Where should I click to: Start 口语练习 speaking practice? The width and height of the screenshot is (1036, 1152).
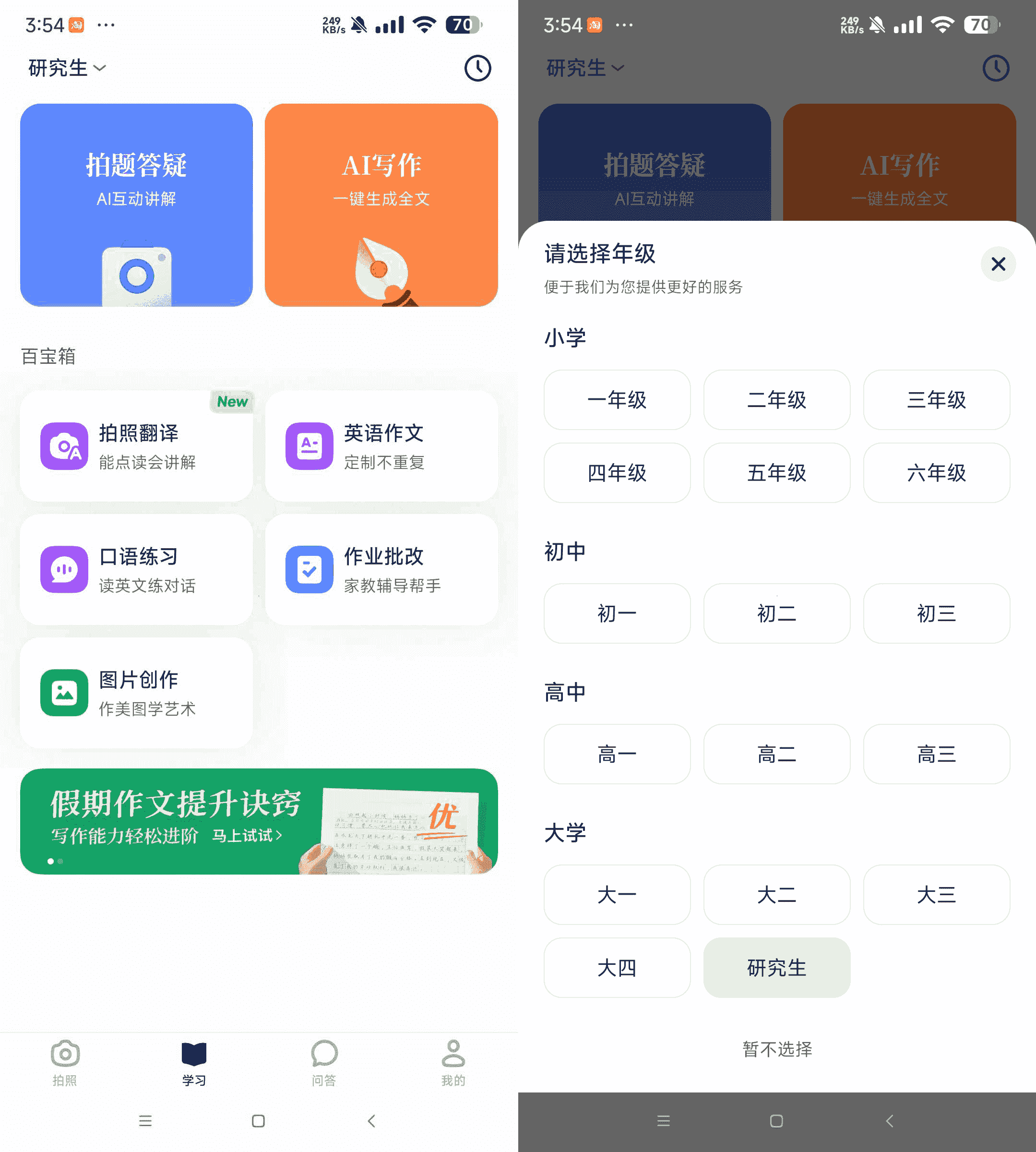tap(136, 569)
